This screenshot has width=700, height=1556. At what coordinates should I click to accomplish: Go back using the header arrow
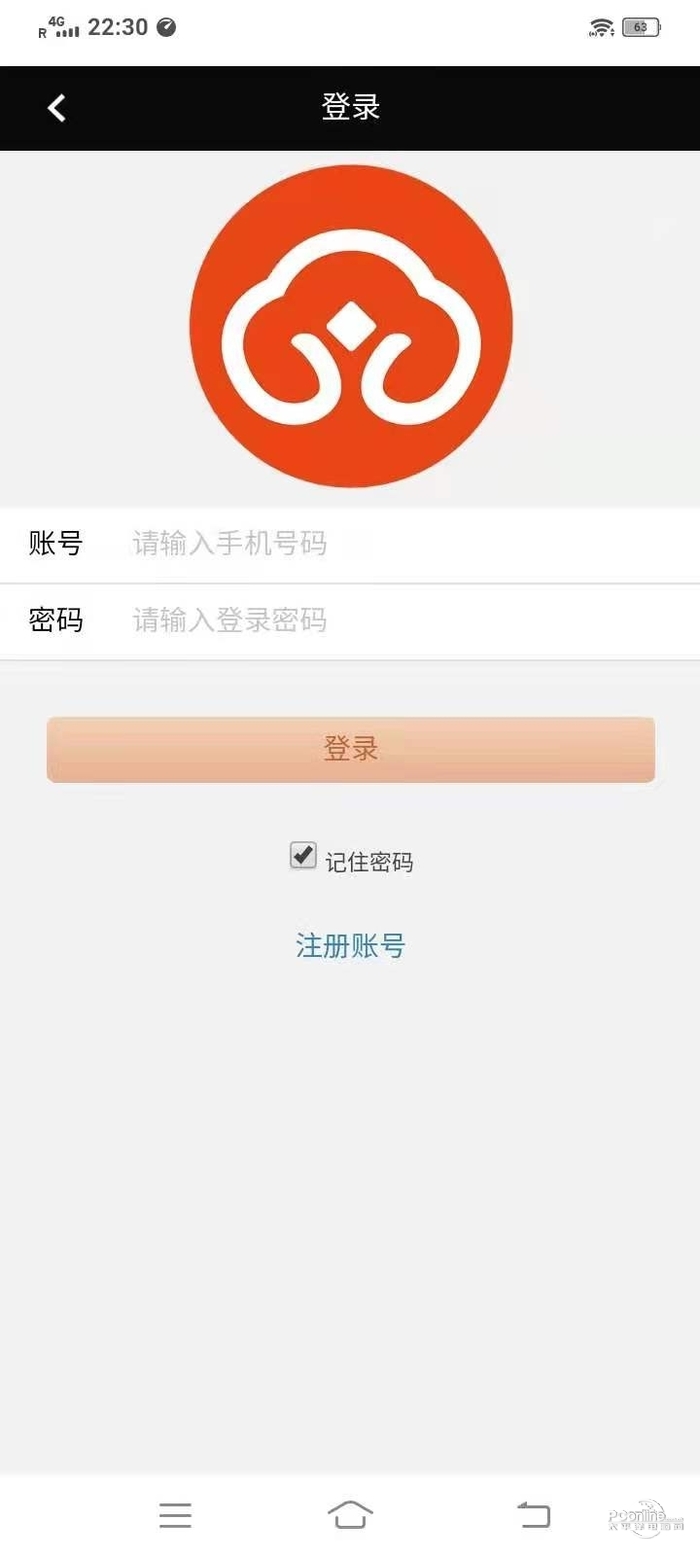click(x=57, y=108)
